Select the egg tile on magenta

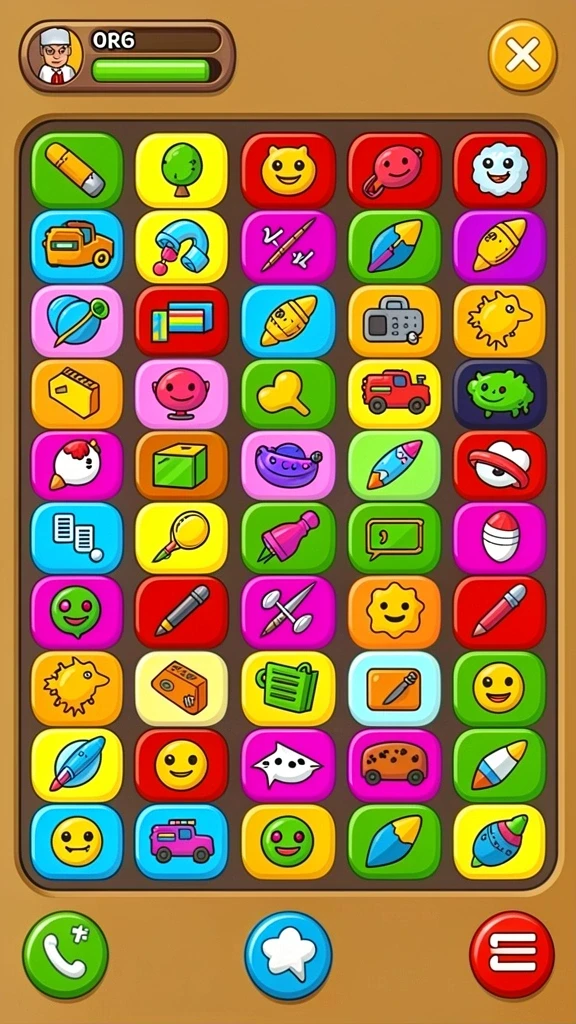pyautogui.click(x=500, y=537)
